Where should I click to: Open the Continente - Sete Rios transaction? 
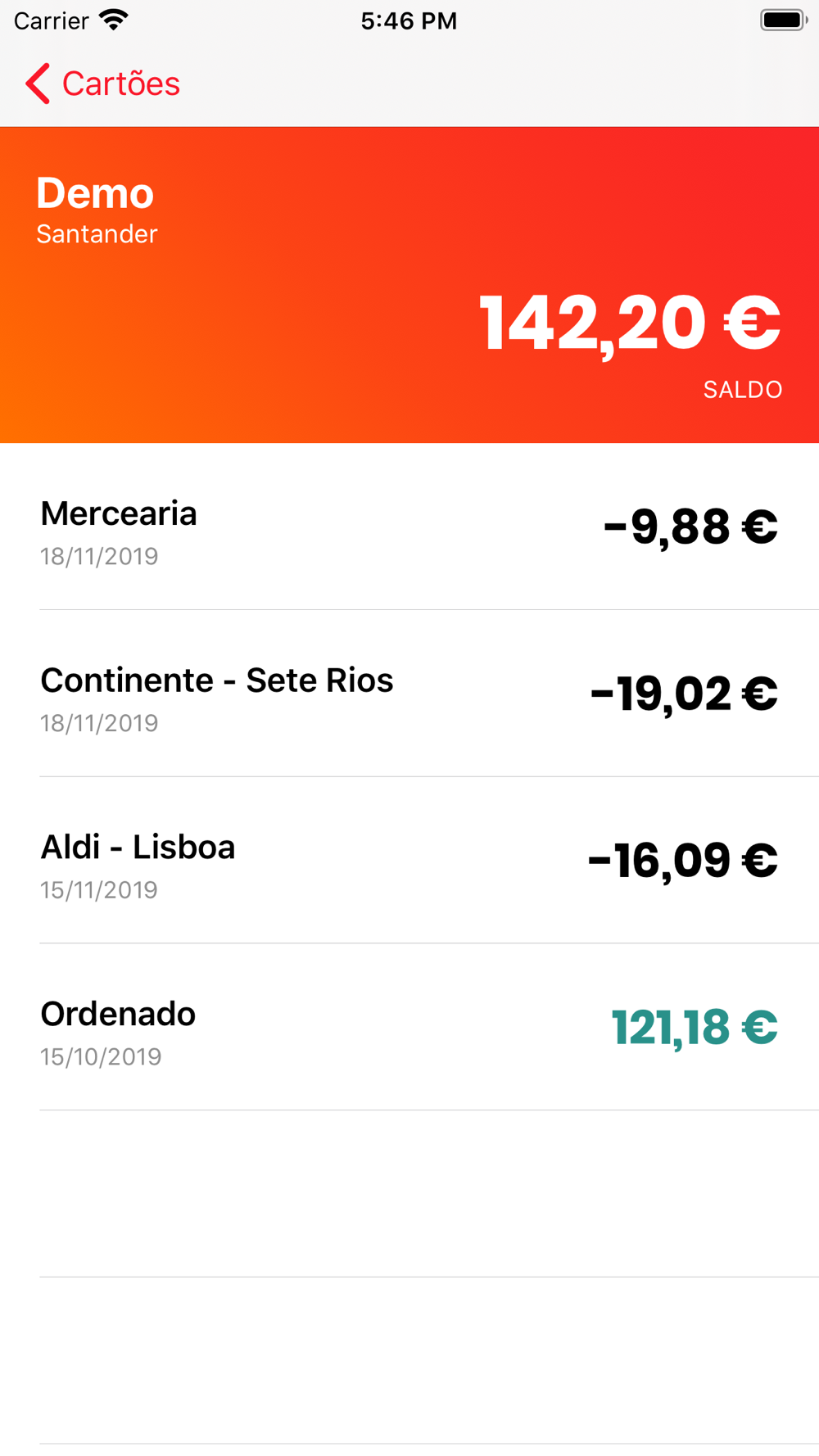pyautogui.click(x=409, y=694)
